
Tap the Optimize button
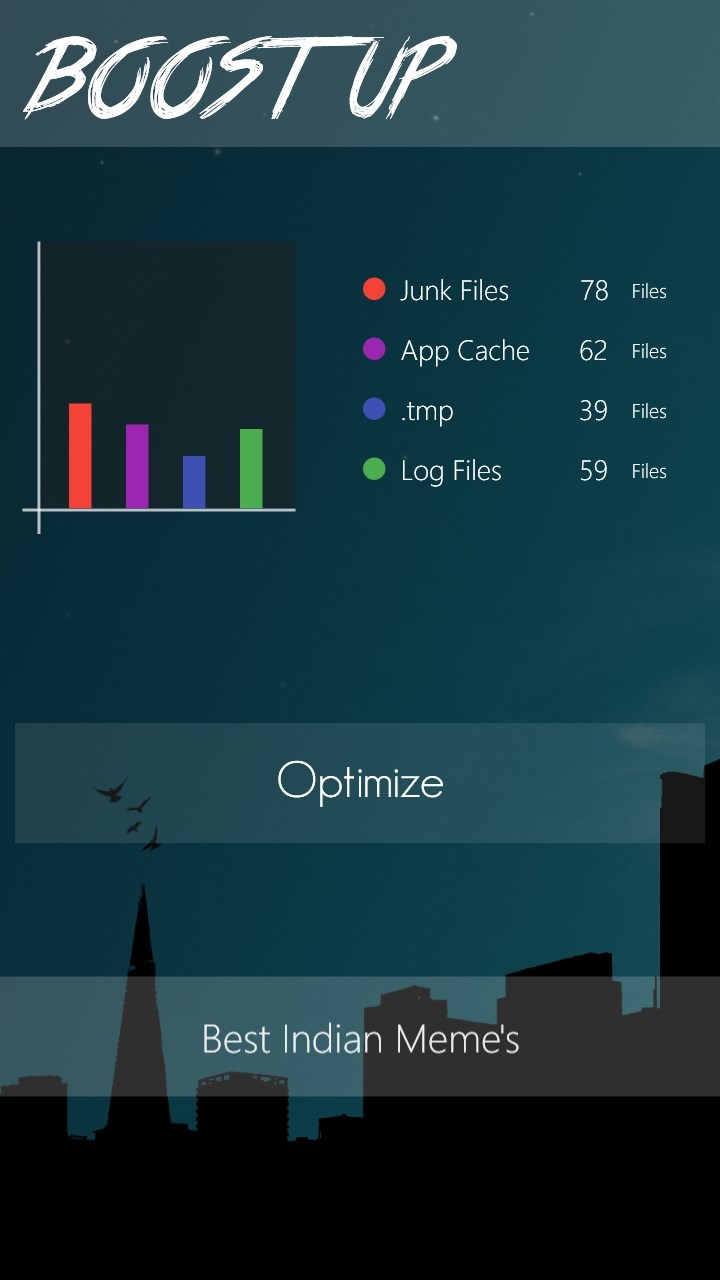[360, 782]
